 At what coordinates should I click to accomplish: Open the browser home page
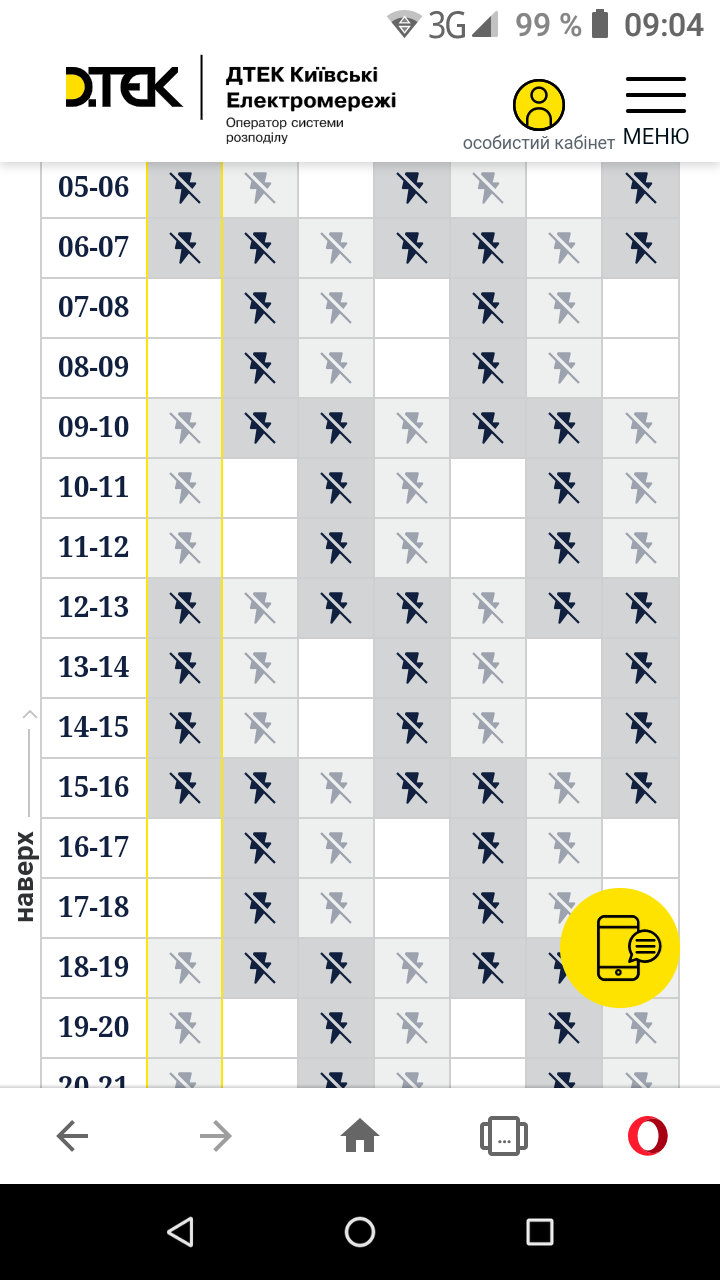pyautogui.click(x=360, y=1135)
